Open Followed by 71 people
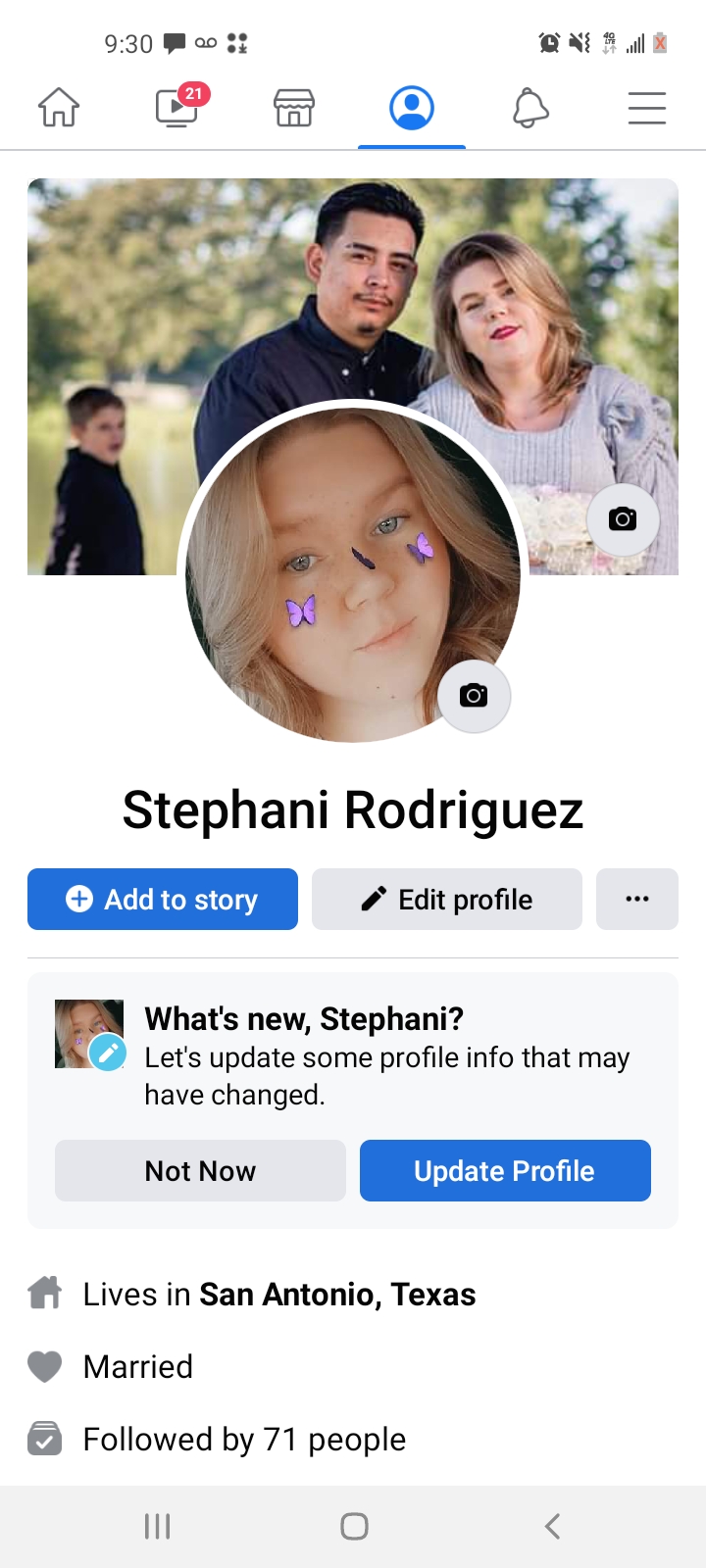 tap(244, 1440)
